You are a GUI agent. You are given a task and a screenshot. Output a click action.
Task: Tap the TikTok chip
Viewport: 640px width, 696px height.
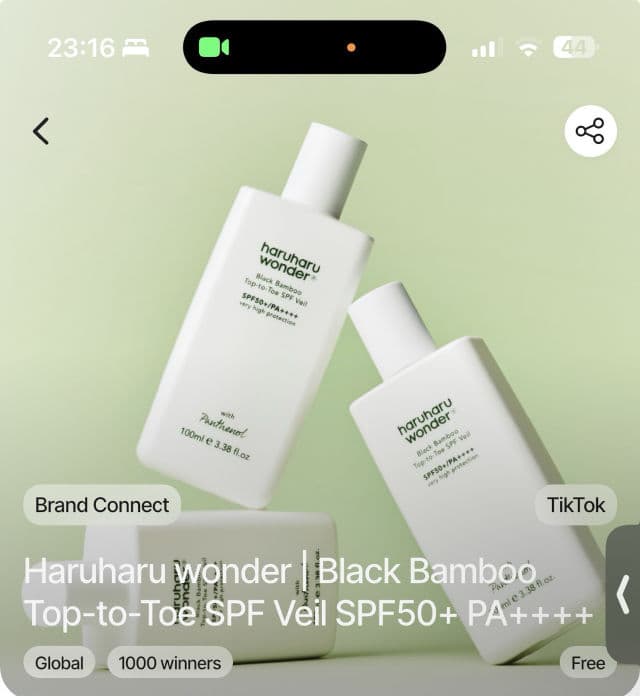click(x=576, y=505)
